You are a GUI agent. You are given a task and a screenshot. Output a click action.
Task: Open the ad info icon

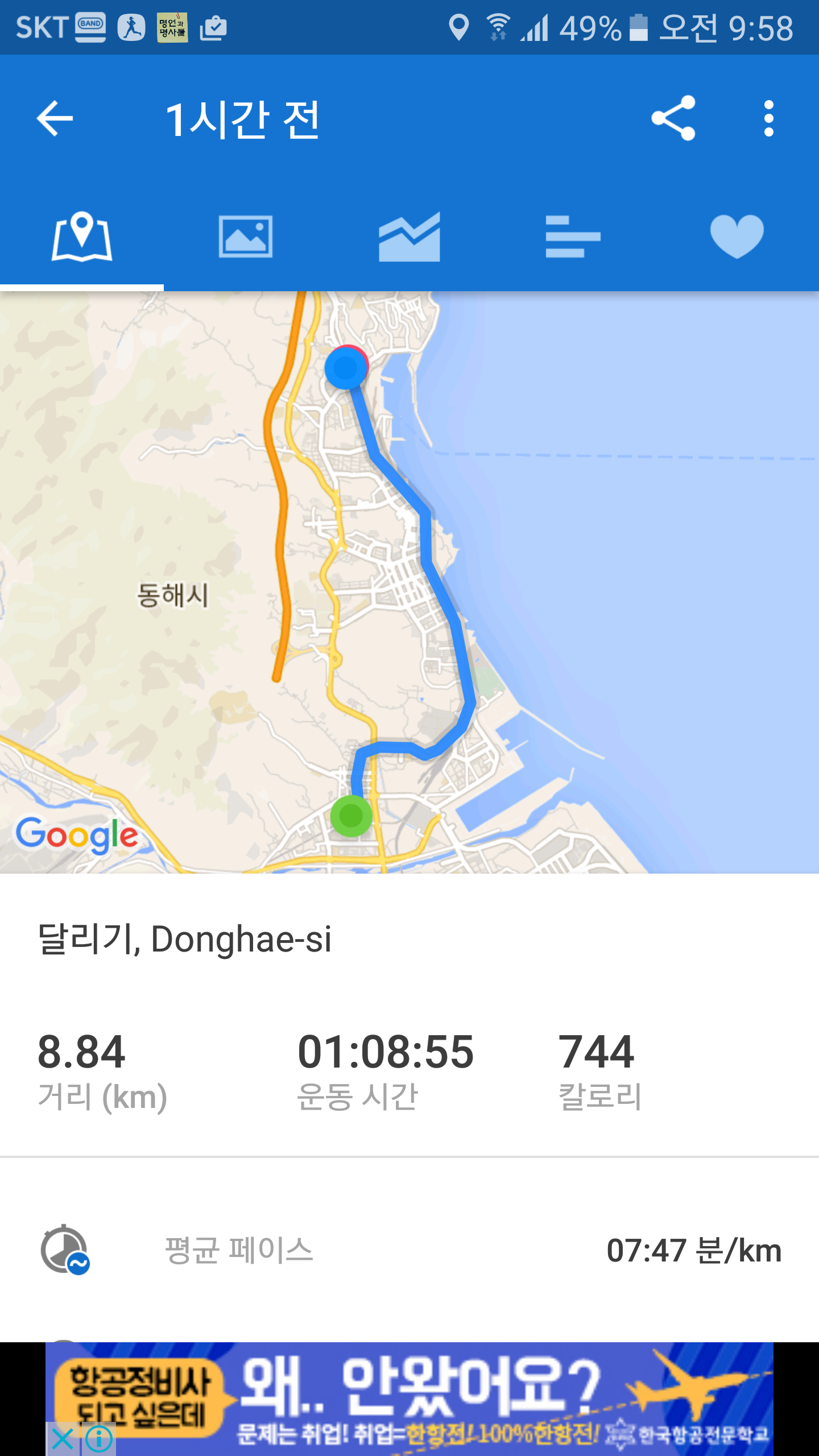tap(99, 1440)
